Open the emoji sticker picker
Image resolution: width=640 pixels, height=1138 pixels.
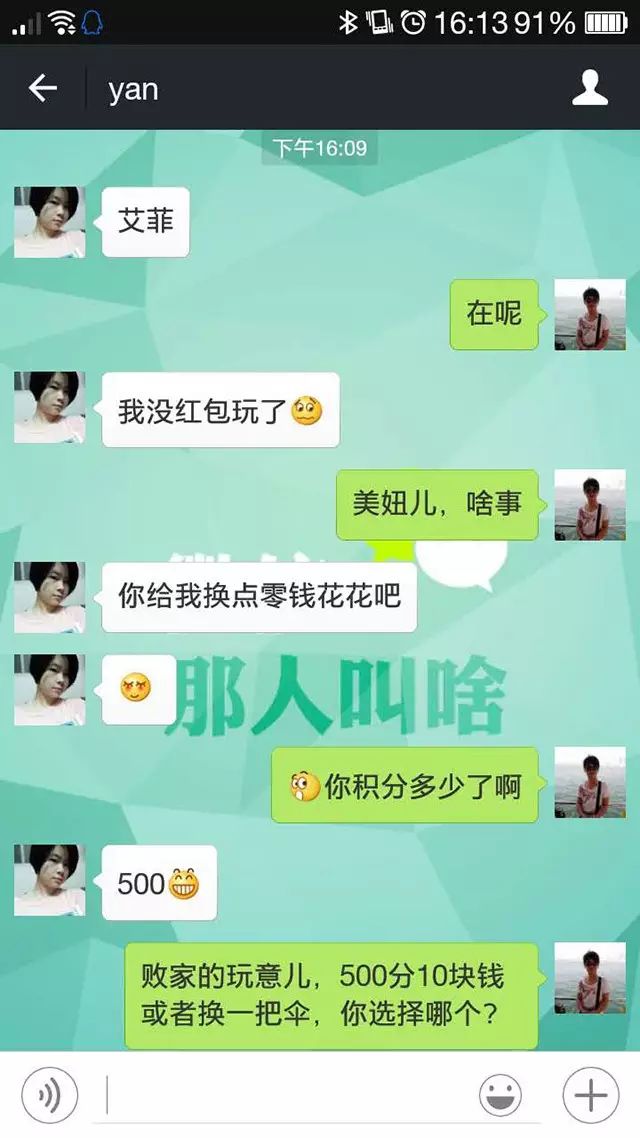500,1095
